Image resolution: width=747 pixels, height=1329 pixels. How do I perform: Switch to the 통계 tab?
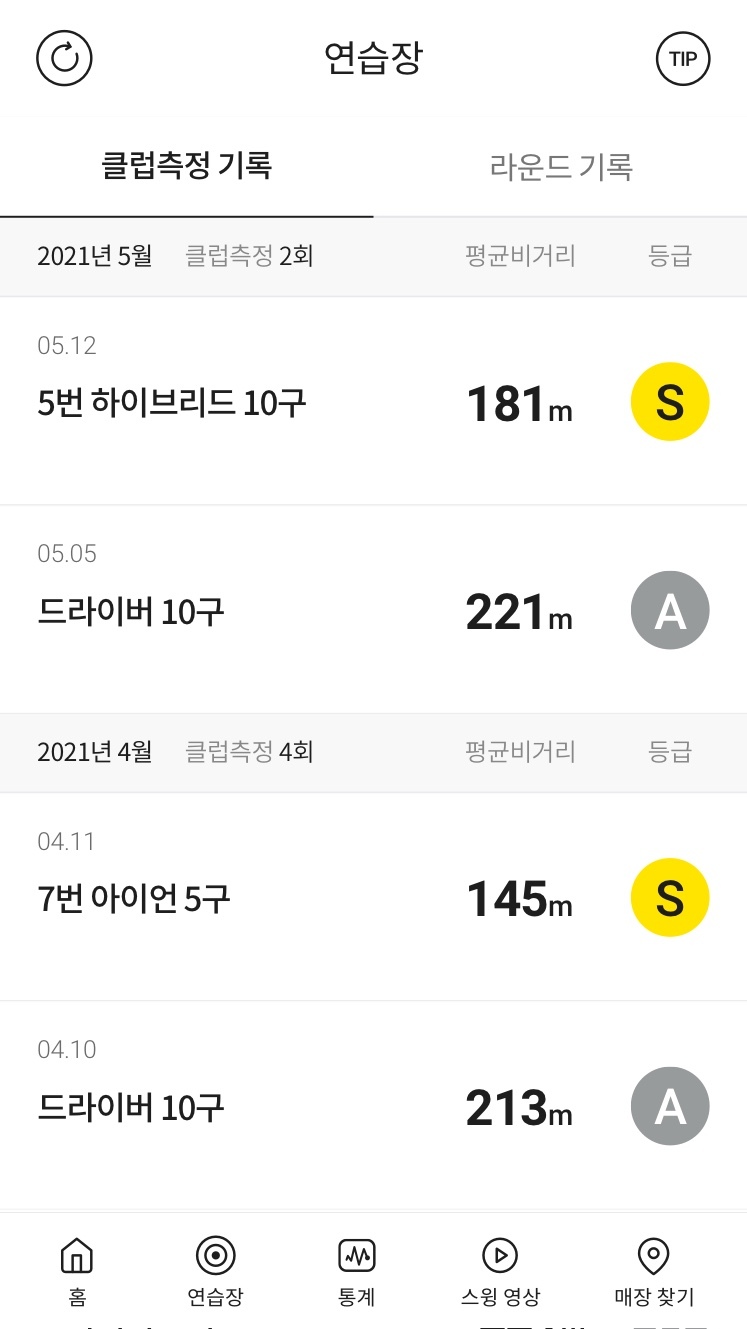[x=356, y=1270]
